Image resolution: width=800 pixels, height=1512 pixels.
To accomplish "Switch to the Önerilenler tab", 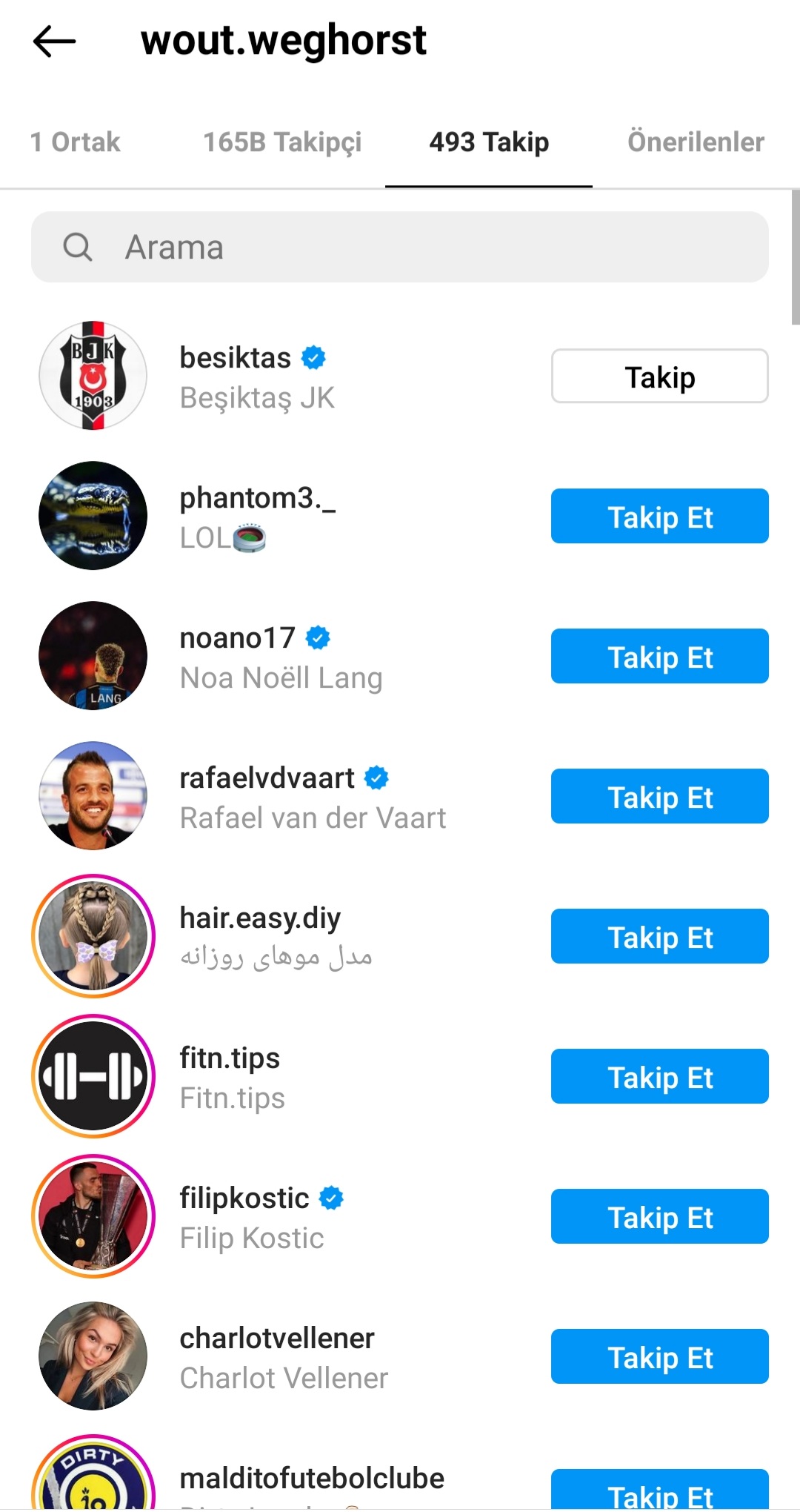I will [696, 142].
